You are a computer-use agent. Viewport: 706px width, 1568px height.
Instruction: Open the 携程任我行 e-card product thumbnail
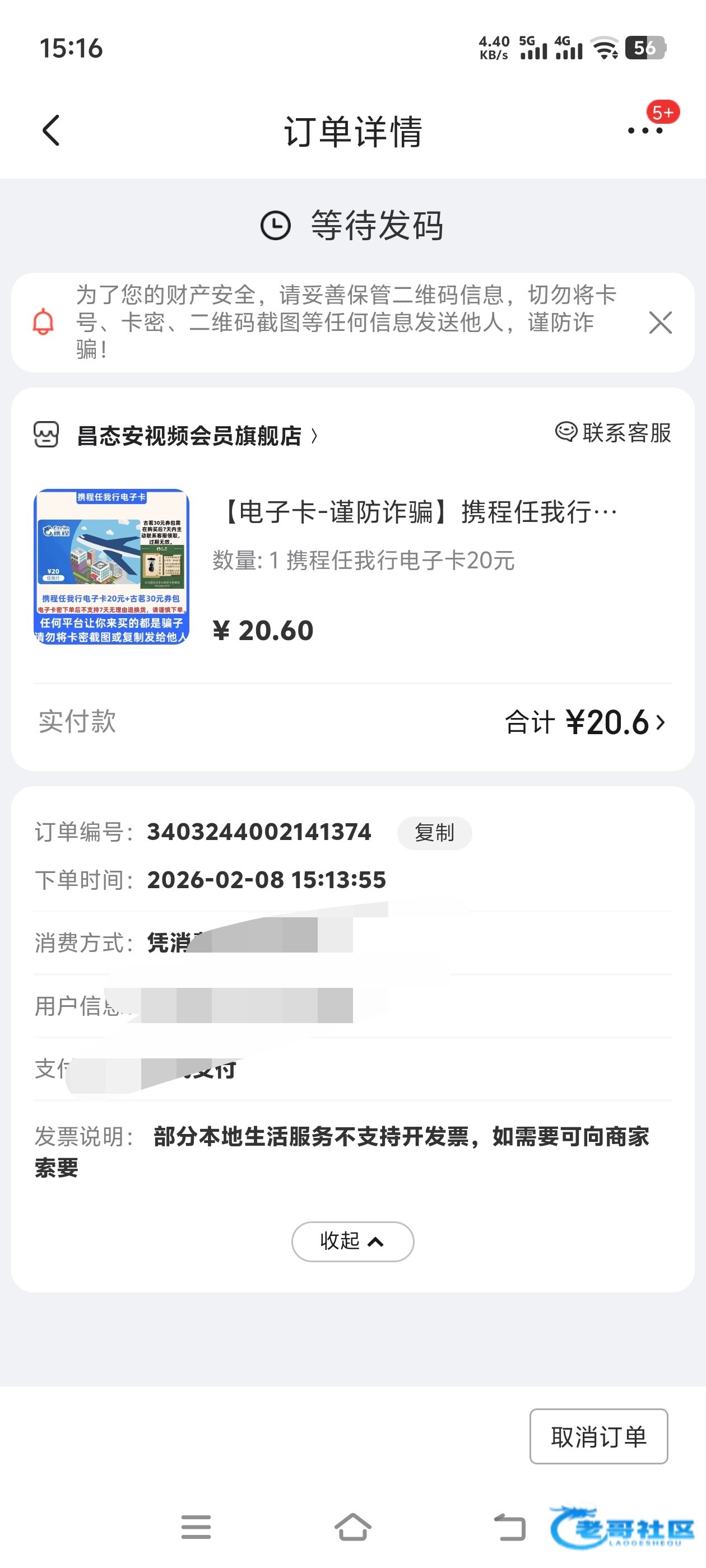(x=112, y=566)
